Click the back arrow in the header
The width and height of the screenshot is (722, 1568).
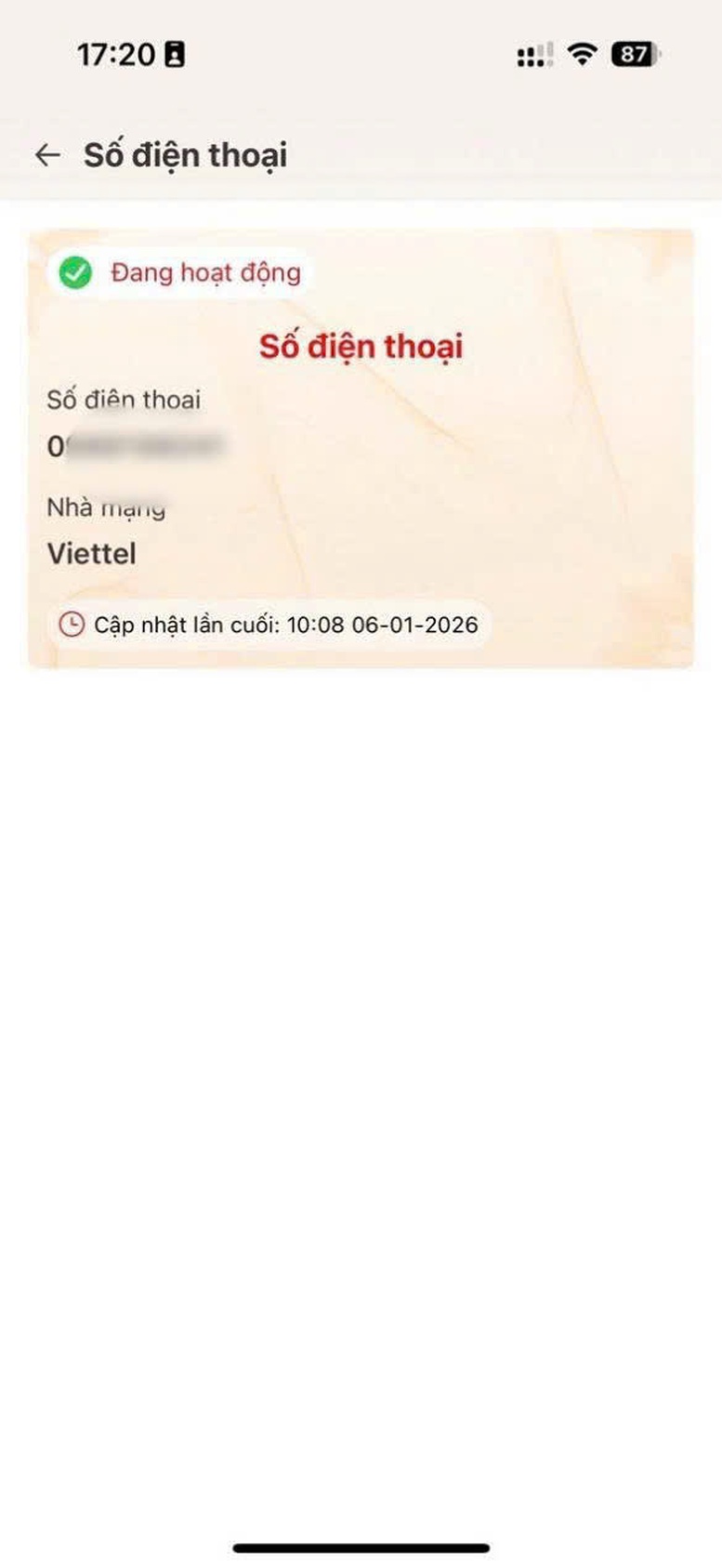47,154
